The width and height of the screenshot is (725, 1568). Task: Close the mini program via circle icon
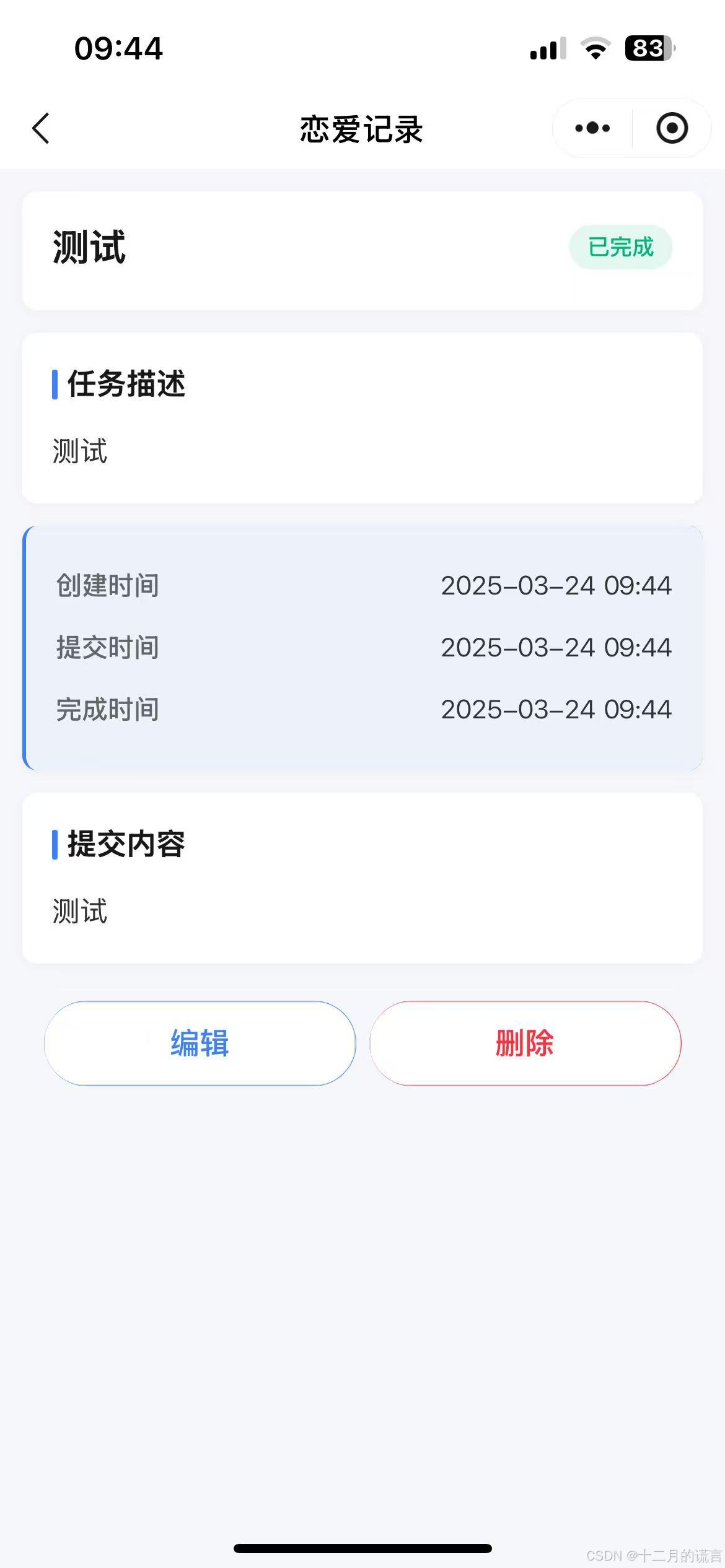coord(672,129)
